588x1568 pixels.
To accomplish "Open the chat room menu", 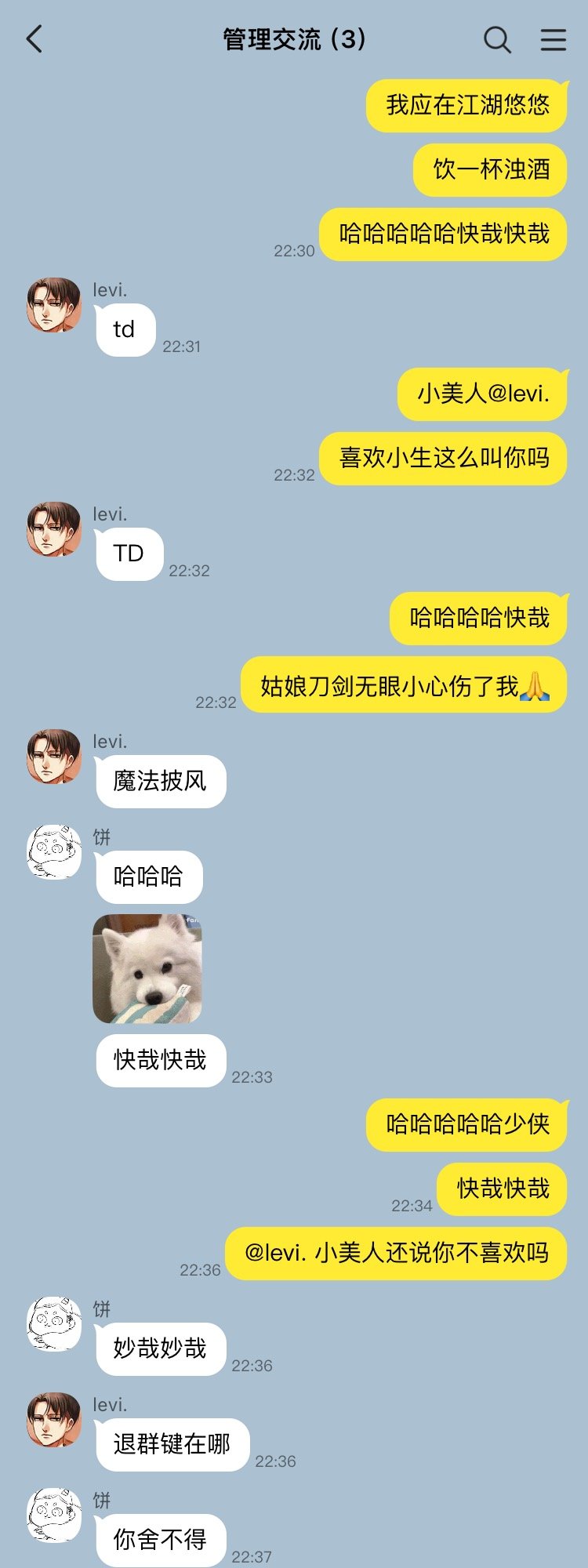I will 553,39.
